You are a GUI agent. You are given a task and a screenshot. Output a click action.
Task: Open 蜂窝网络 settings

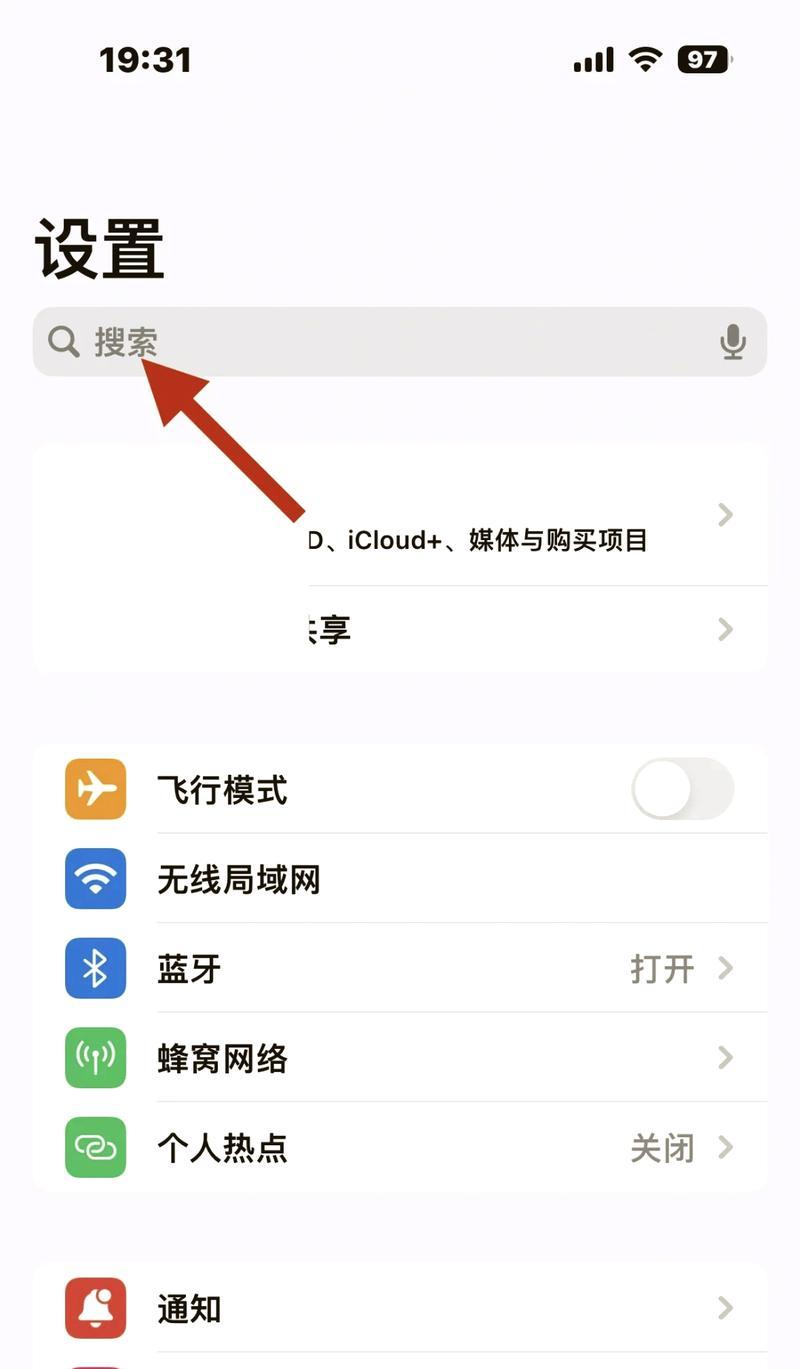coord(400,1058)
